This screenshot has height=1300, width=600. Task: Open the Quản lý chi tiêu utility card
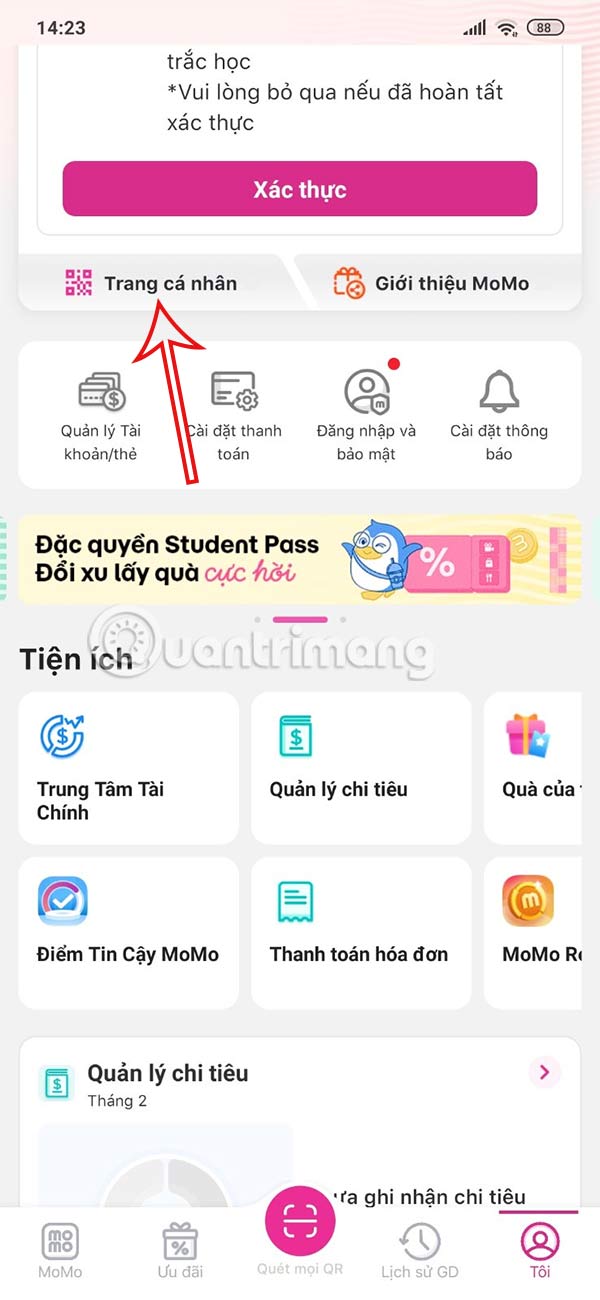(360, 768)
